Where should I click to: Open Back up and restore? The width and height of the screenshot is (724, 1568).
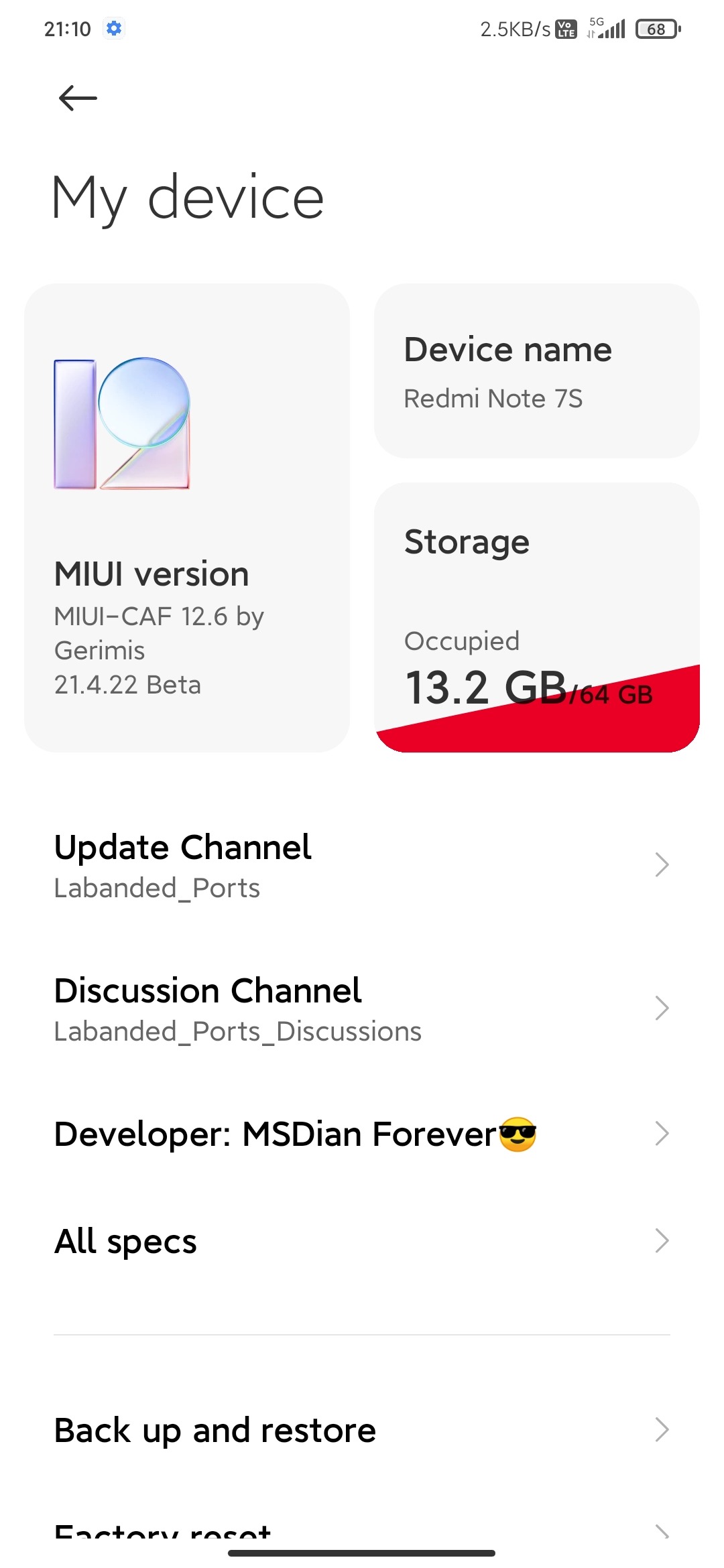(x=362, y=1430)
